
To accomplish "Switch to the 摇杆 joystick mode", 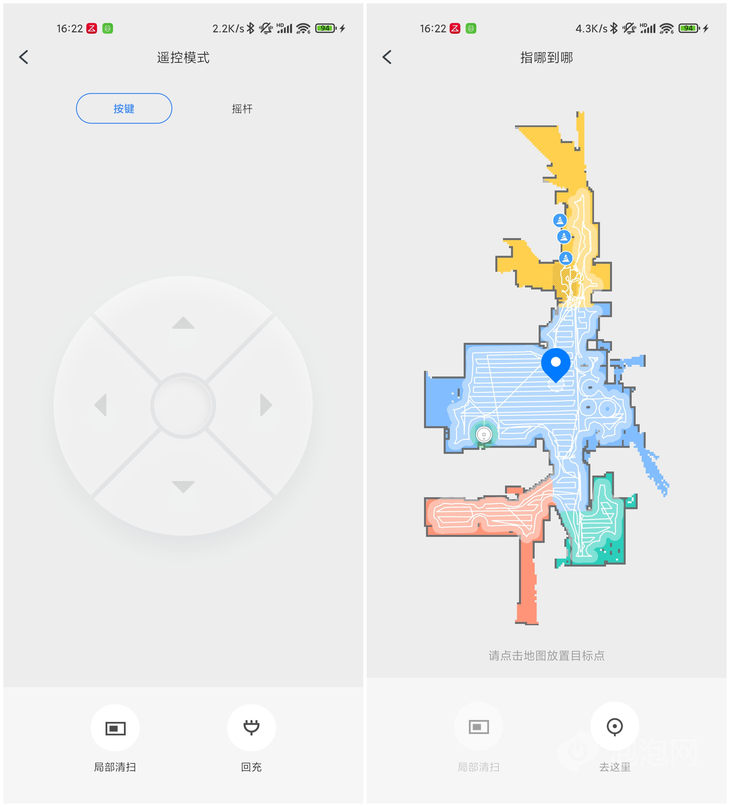I will pyautogui.click(x=242, y=108).
